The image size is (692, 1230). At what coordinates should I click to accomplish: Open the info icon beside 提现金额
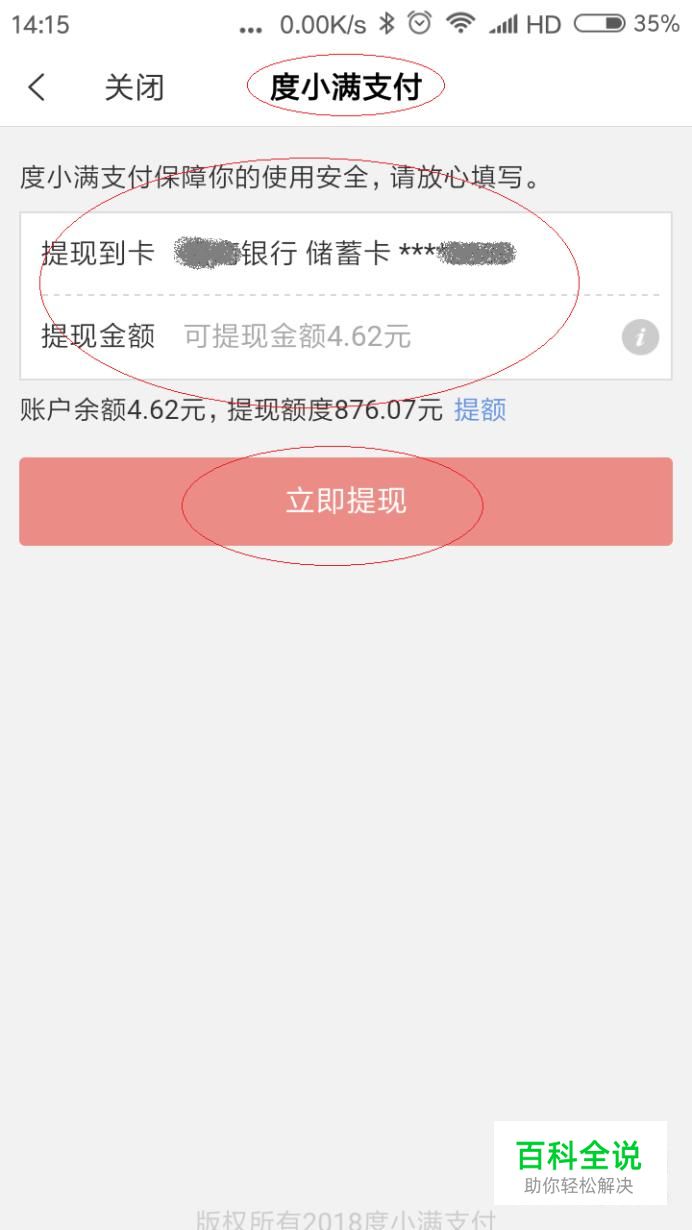[640, 338]
